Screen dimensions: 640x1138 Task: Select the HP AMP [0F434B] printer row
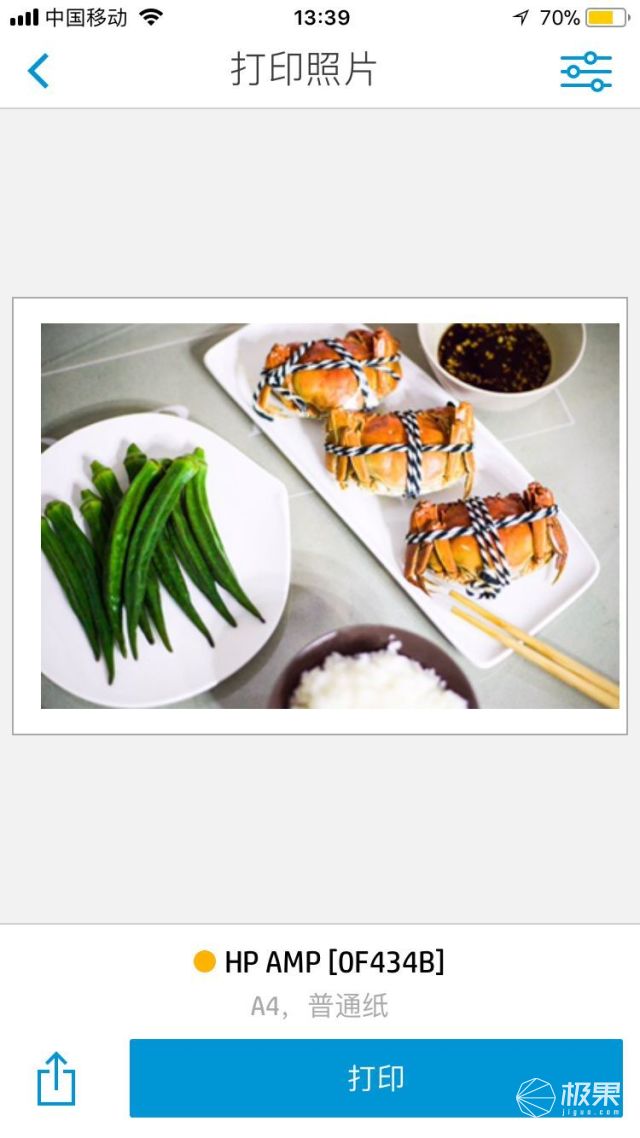click(320, 963)
